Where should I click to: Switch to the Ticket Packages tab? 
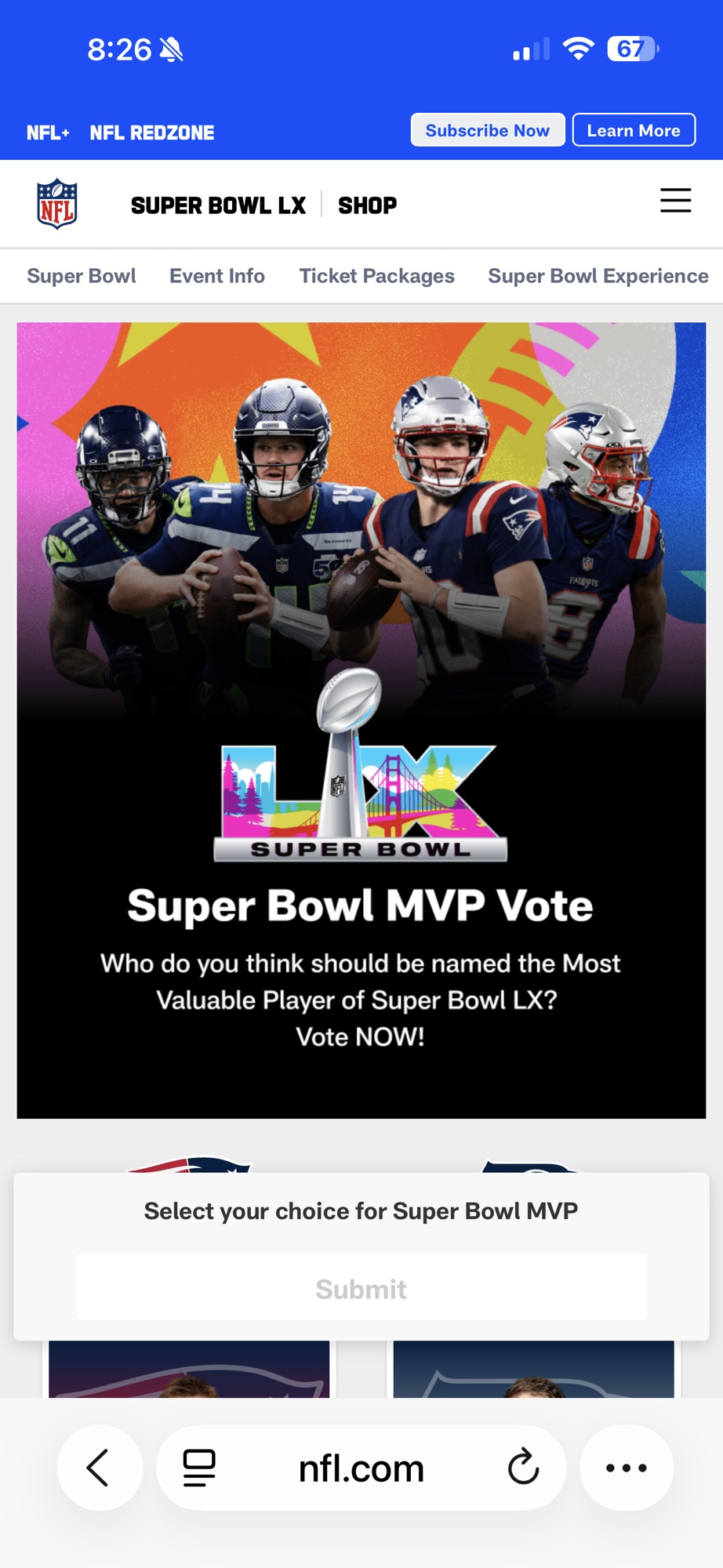pos(376,276)
